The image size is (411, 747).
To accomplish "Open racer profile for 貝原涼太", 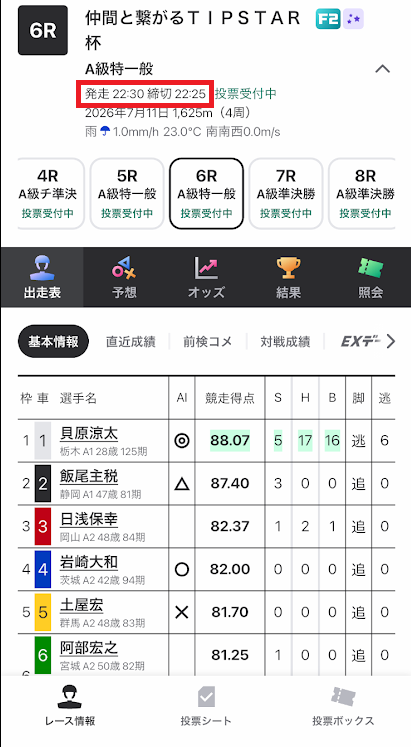I will (89, 434).
